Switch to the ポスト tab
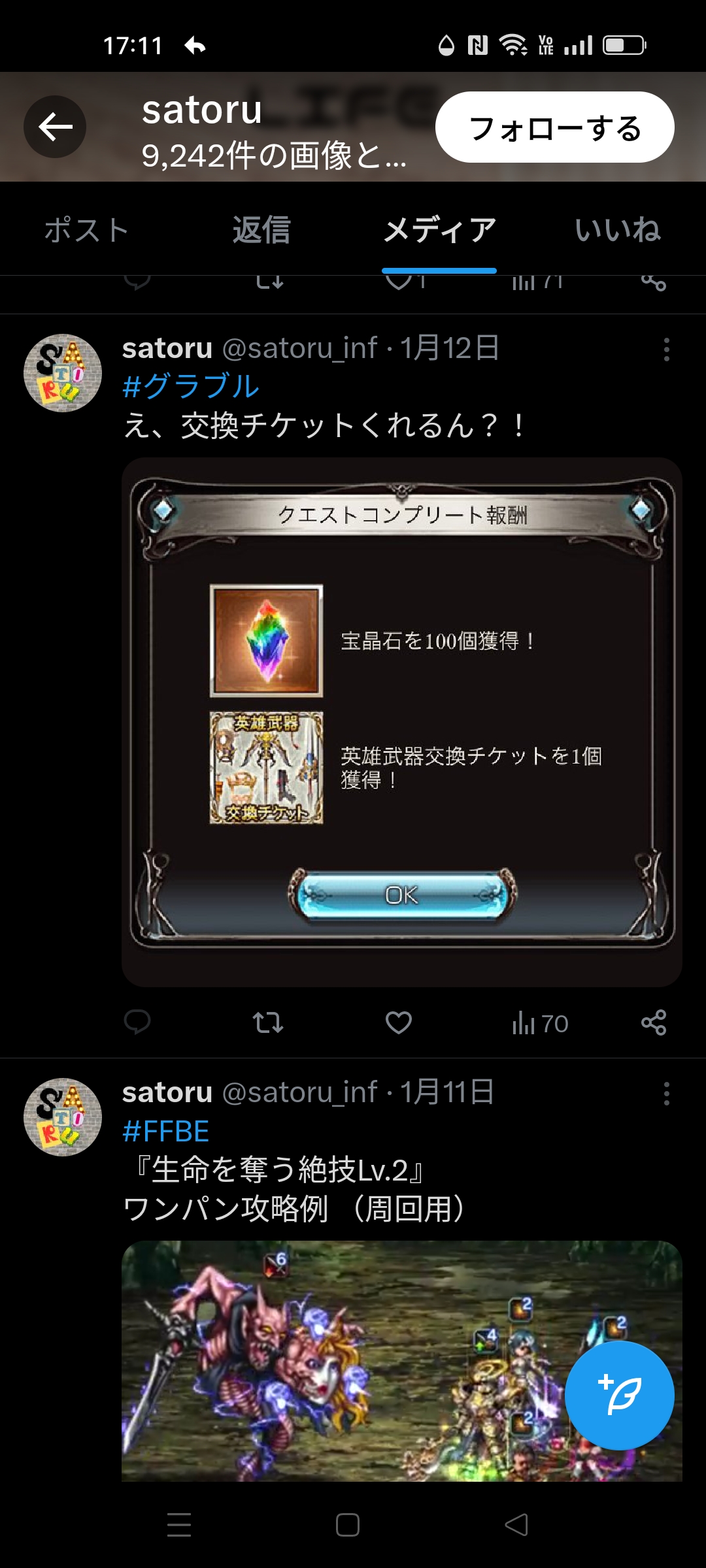 pos(86,230)
